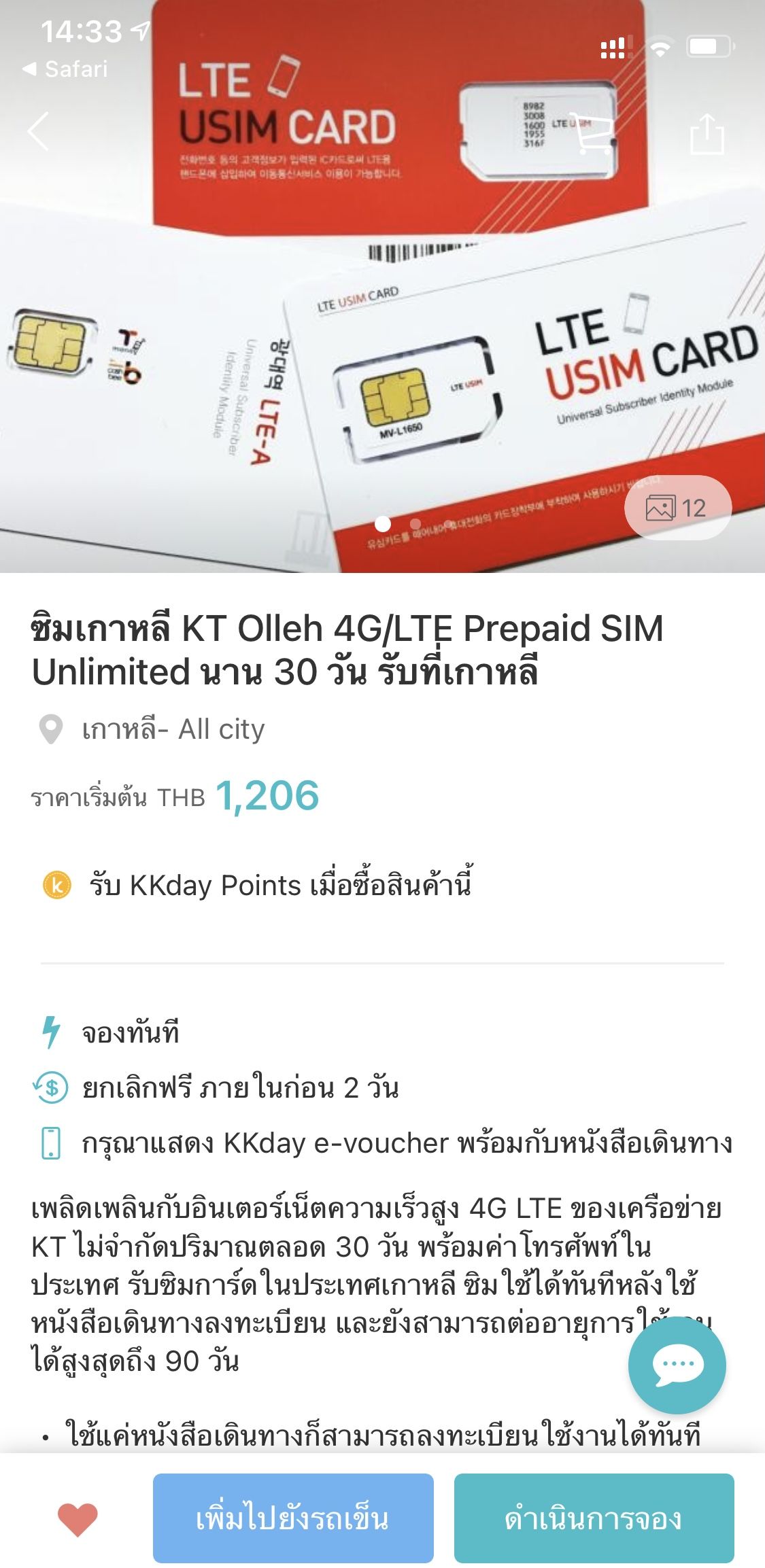Add product to favorites with heart
The height and width of the screenshot is (1568, 765).
pyautogui.click(x=78, y=1518)
